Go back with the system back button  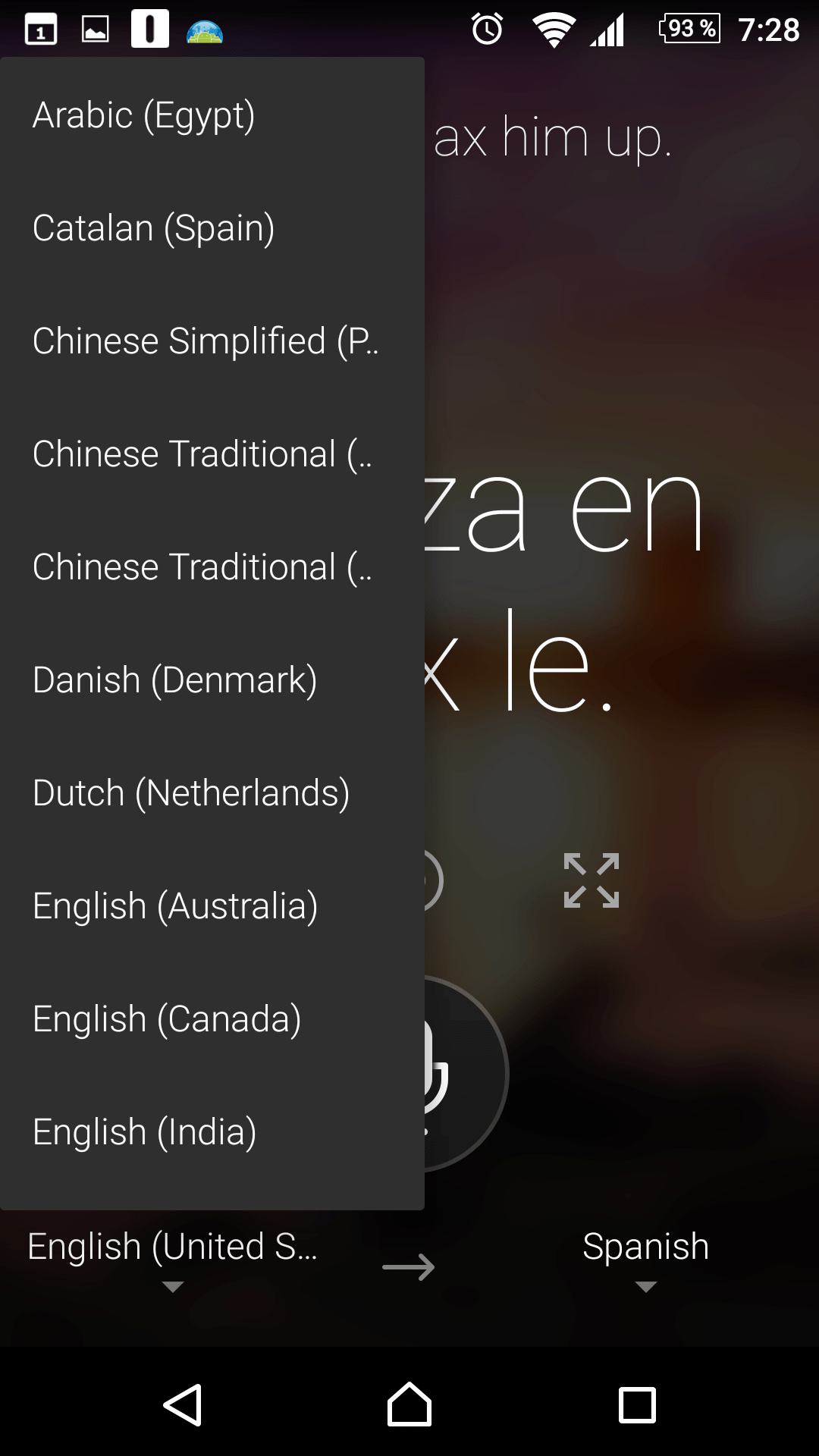click(x=182, y=1405)
